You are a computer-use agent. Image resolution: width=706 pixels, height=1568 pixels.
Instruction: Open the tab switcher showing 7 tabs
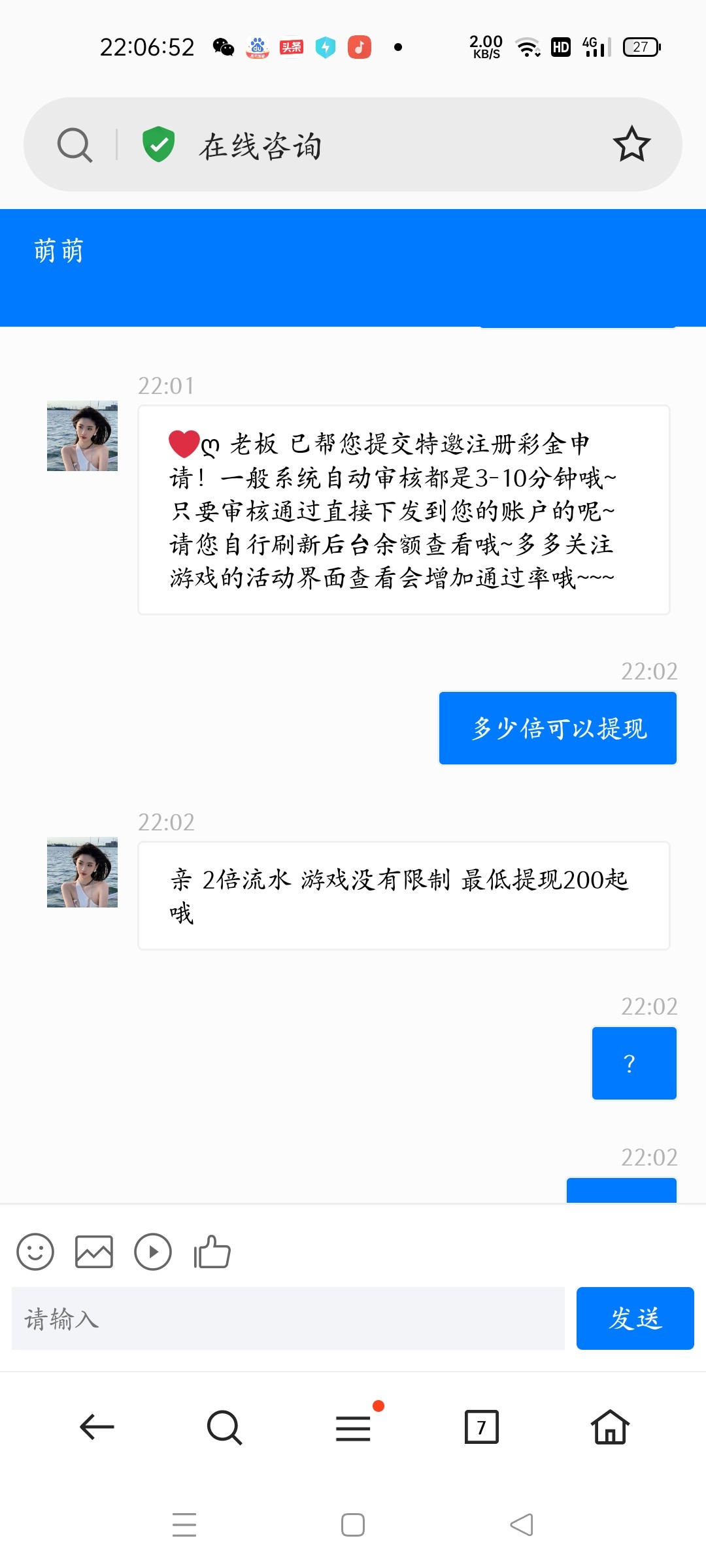tap(481, 1428)
